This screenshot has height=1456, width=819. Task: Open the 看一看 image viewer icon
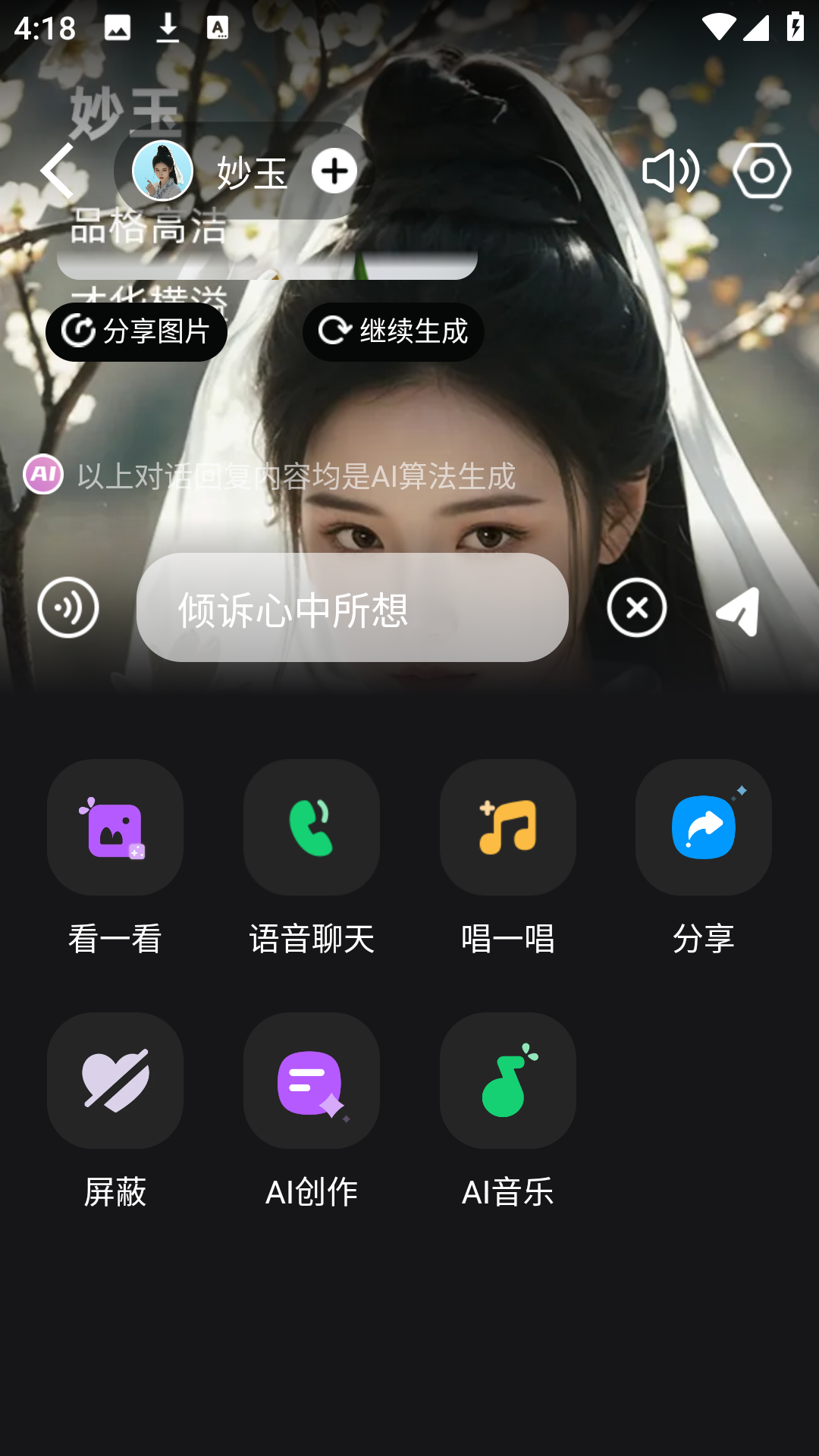pos(115,827)
